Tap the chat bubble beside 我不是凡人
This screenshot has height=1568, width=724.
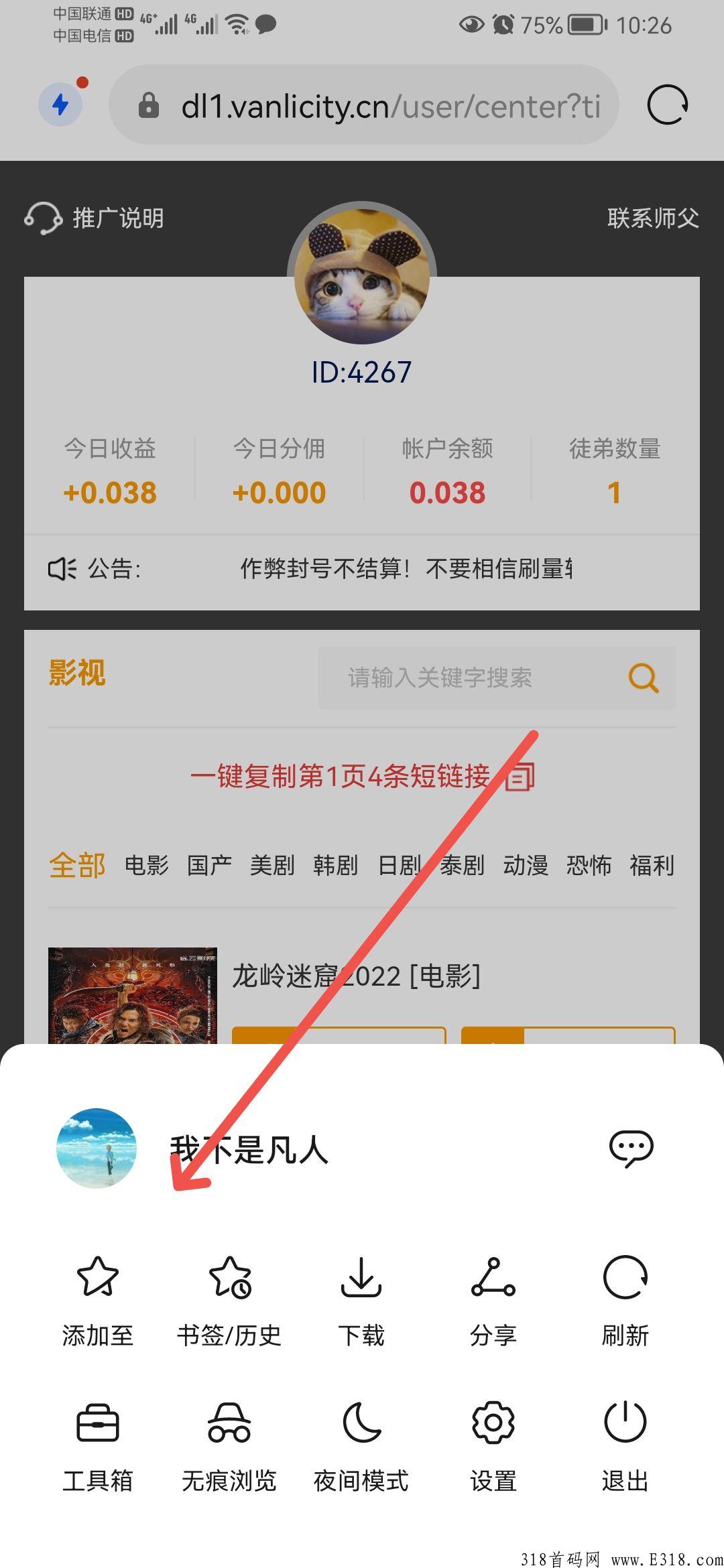pyautogui.click(x=631, y=1147)
